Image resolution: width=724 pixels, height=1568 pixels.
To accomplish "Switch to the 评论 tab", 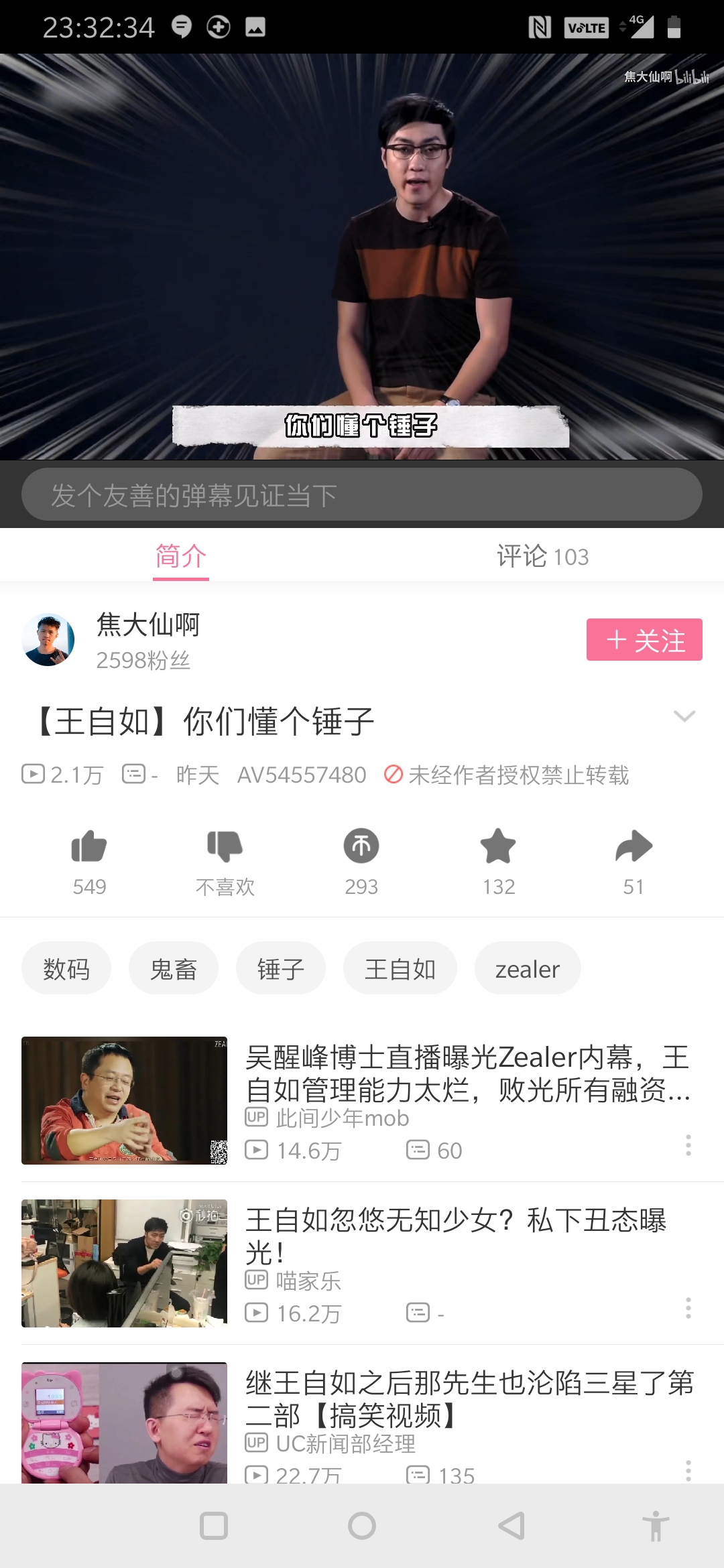I will point(543,556).
